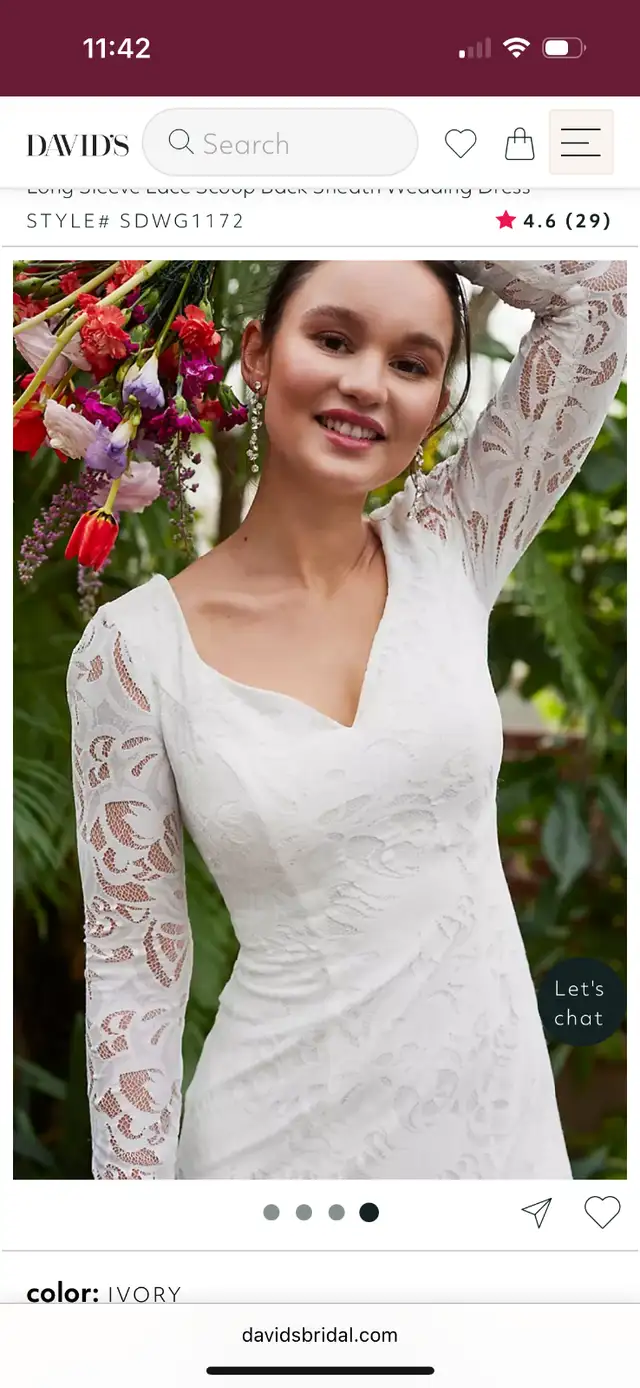Jump to the third image dot
640x1388 pixels.
336,1212
